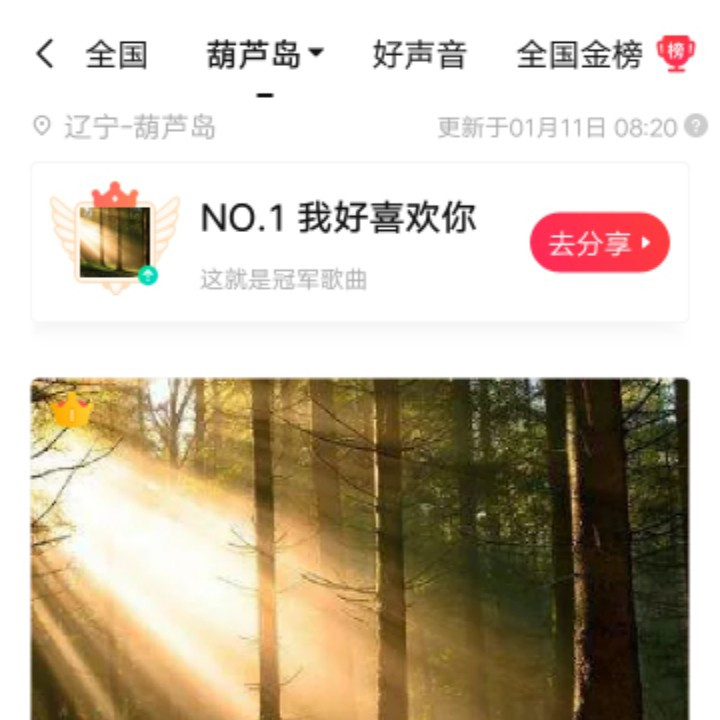Switch to the 好声音 tab

tap(419, 55)
